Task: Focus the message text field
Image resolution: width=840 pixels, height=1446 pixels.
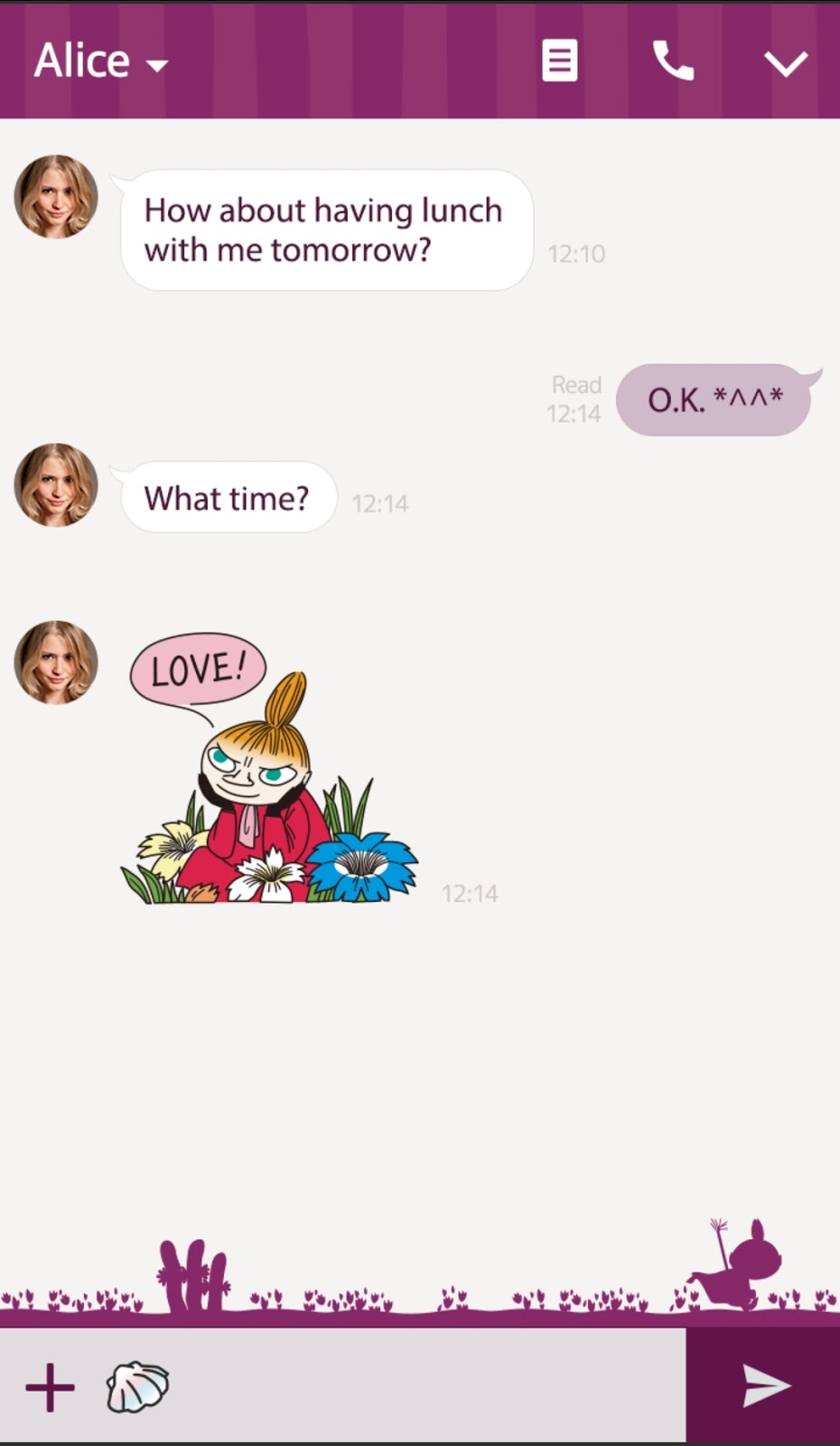Action: pyautogui.click(x=425, y=1387)
